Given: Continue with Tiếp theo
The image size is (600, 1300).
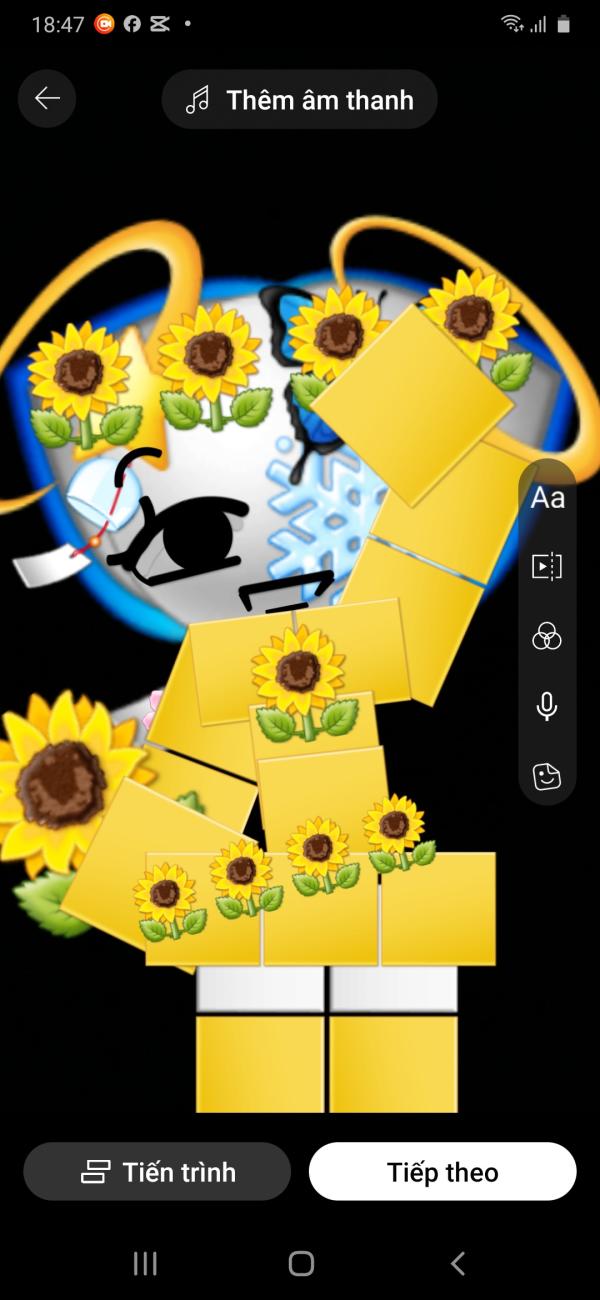Looking at the screenshot, I should [x=442, y=1172].
